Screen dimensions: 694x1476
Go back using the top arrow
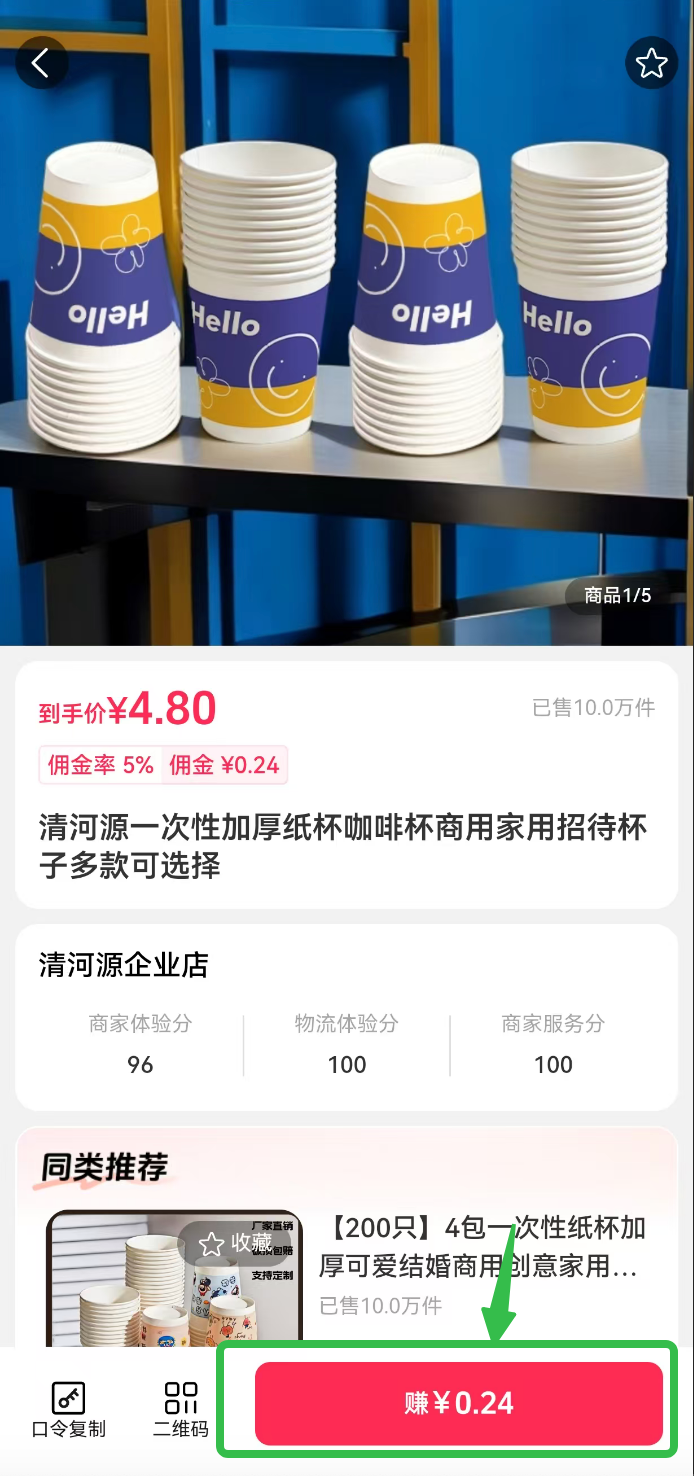[41, 63]
